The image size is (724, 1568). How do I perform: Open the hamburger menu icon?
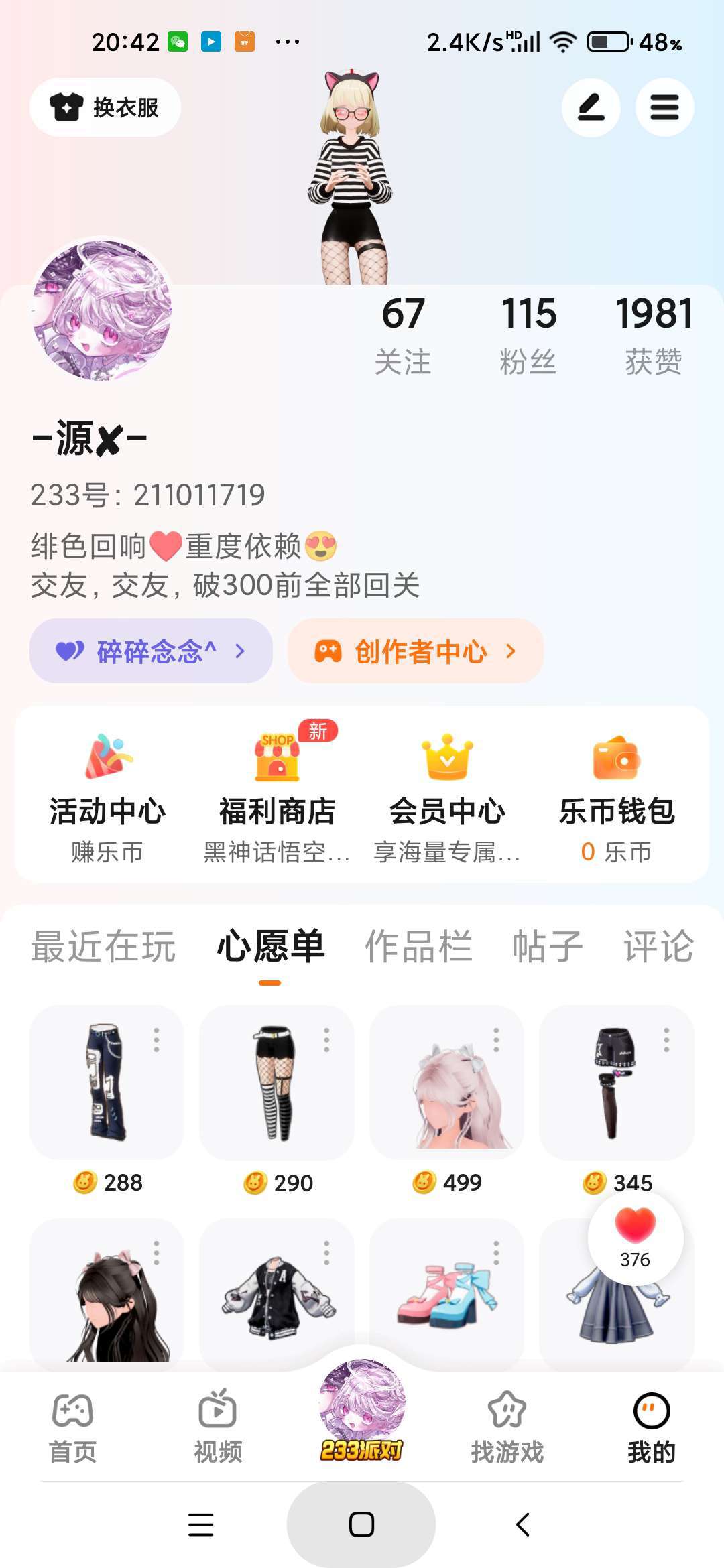[664, 107]
